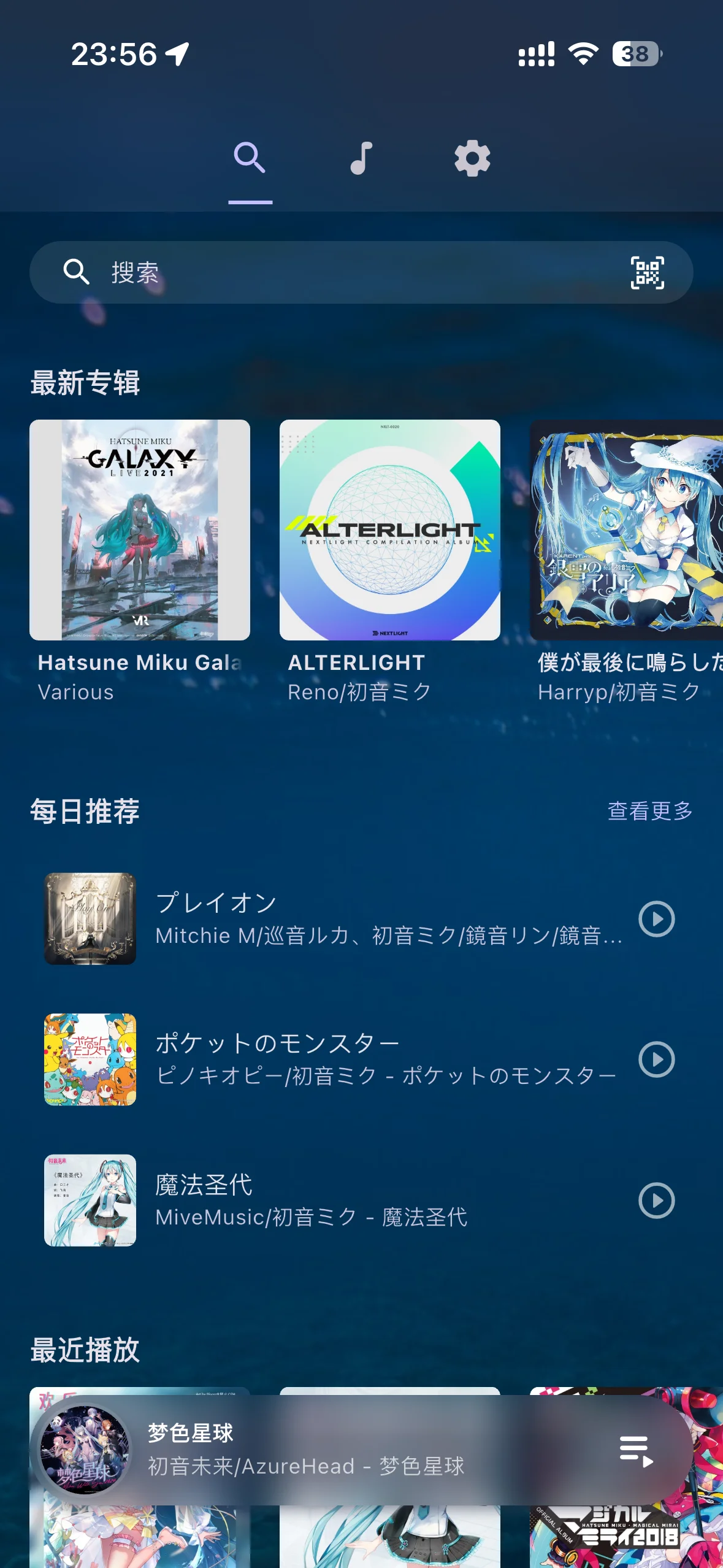Open the song プレイオン by Mitchie M

point(368,918)
